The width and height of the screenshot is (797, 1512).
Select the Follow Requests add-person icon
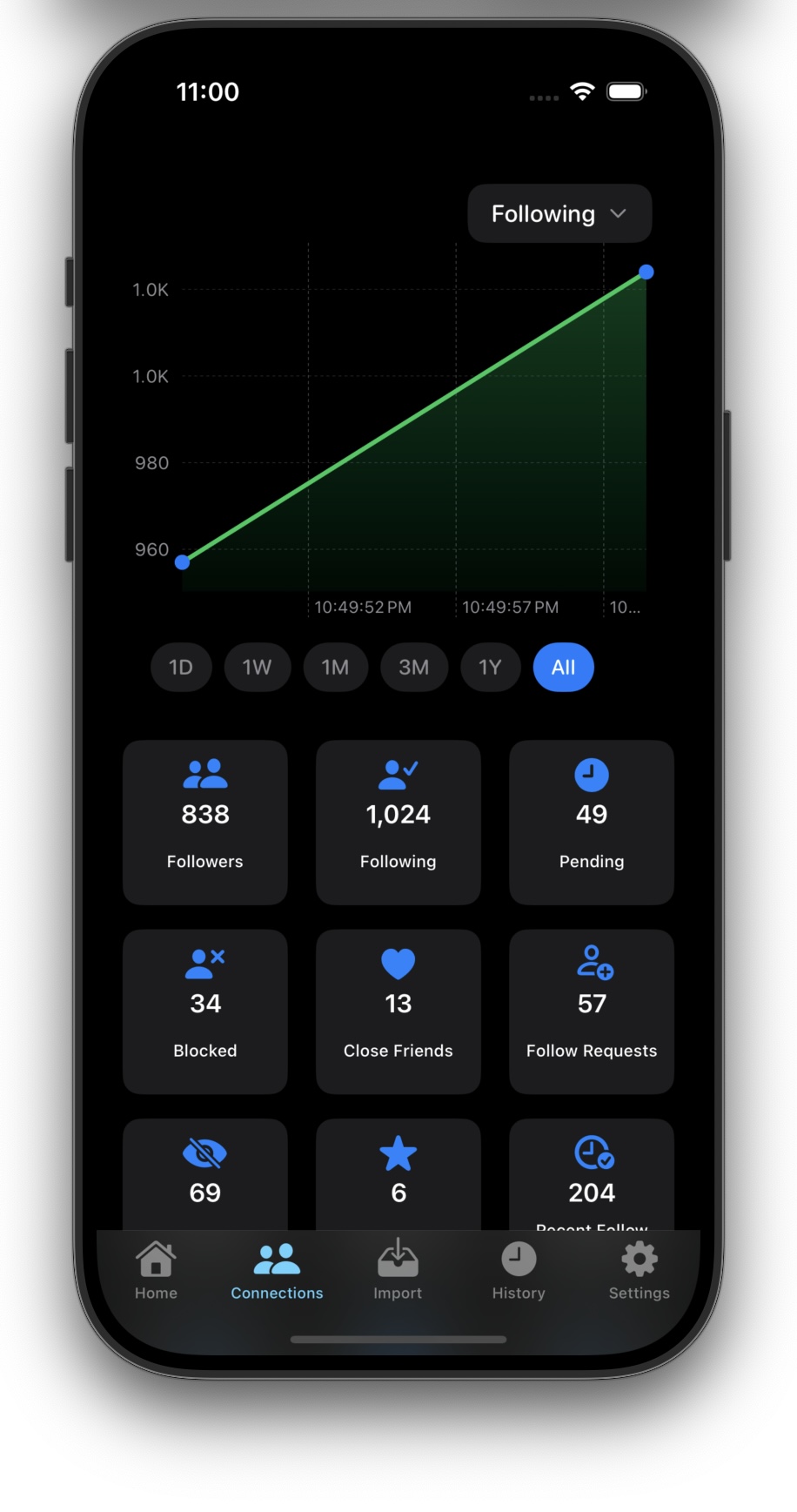[591, 964]
